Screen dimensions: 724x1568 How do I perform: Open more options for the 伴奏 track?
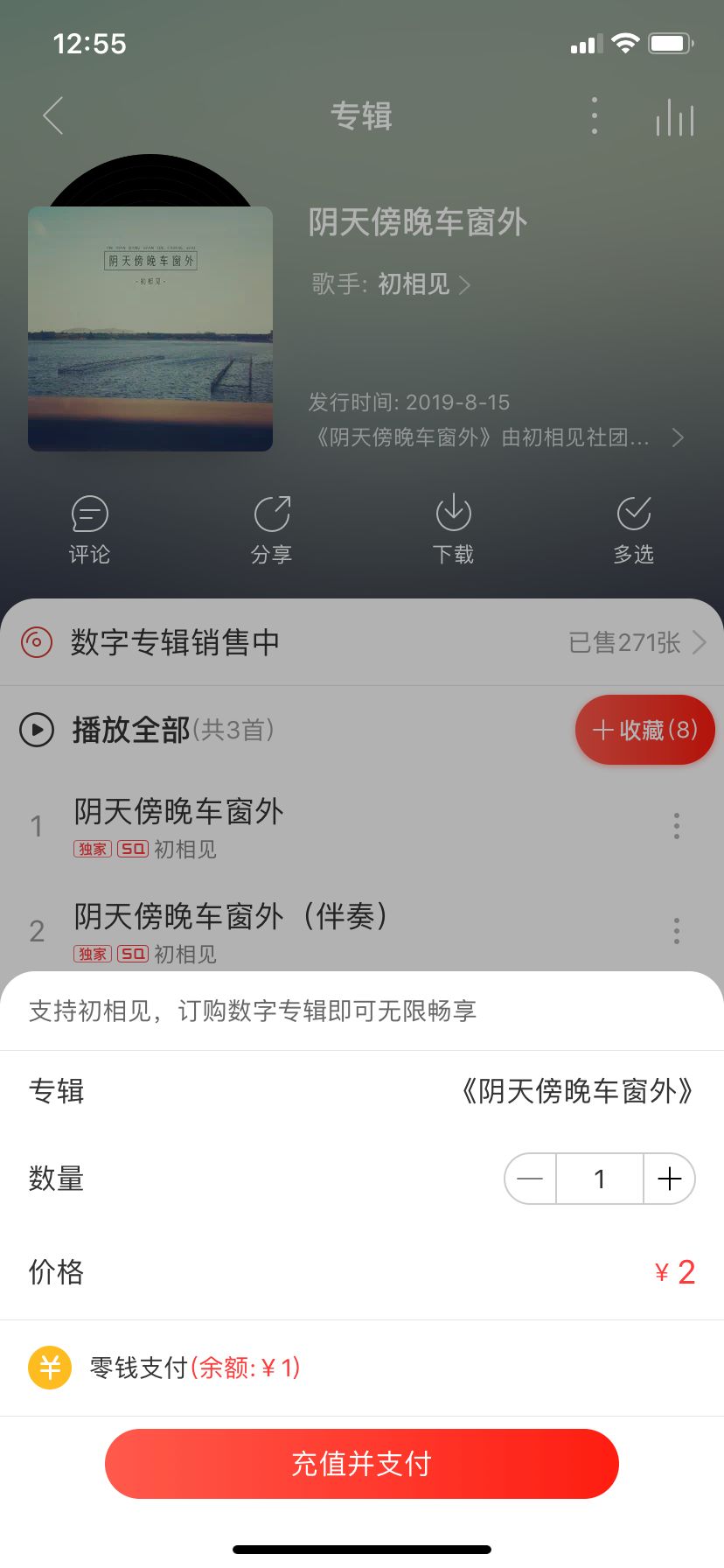click(677, 930)
